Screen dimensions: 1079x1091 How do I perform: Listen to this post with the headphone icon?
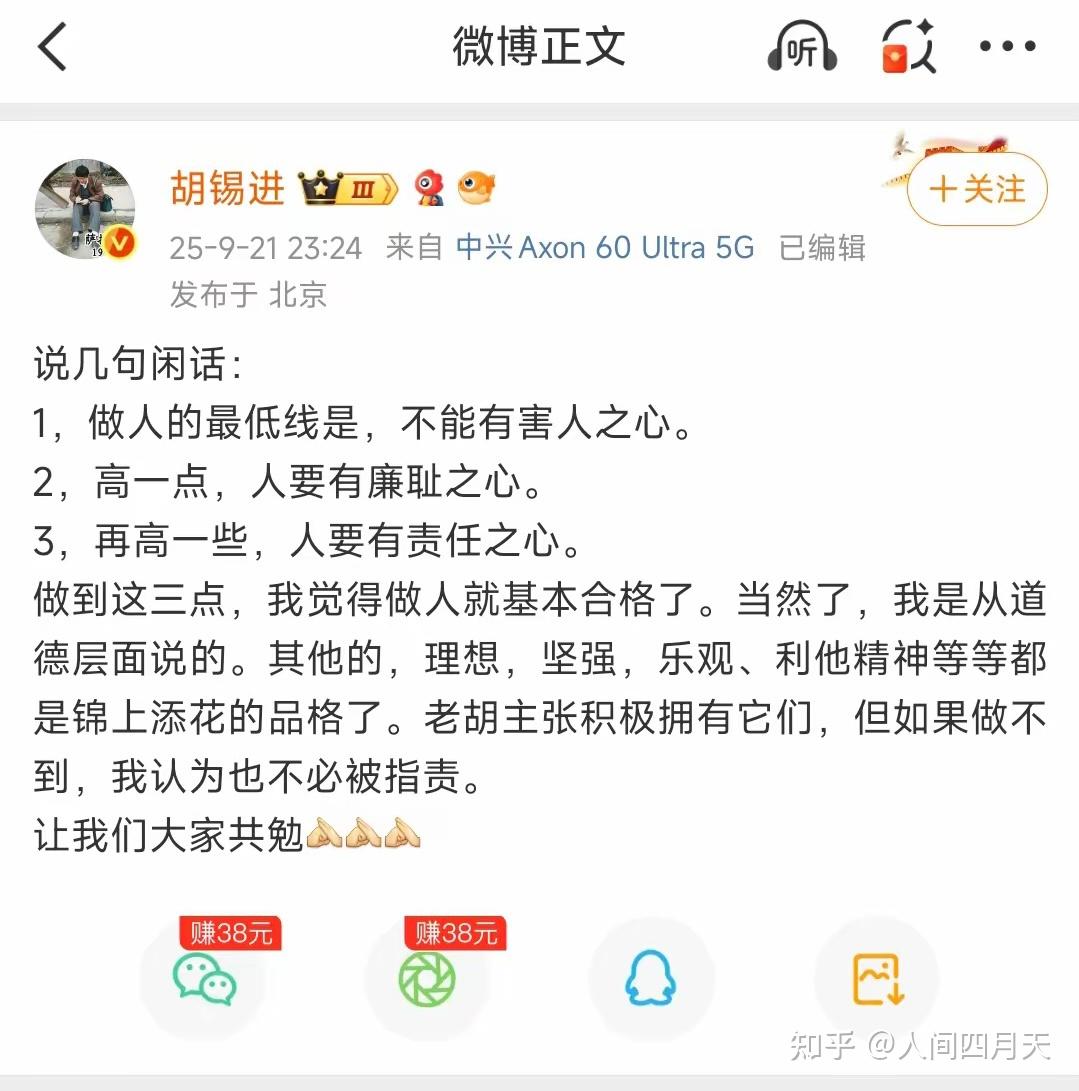pyautogui.click(x=802, y=47)
